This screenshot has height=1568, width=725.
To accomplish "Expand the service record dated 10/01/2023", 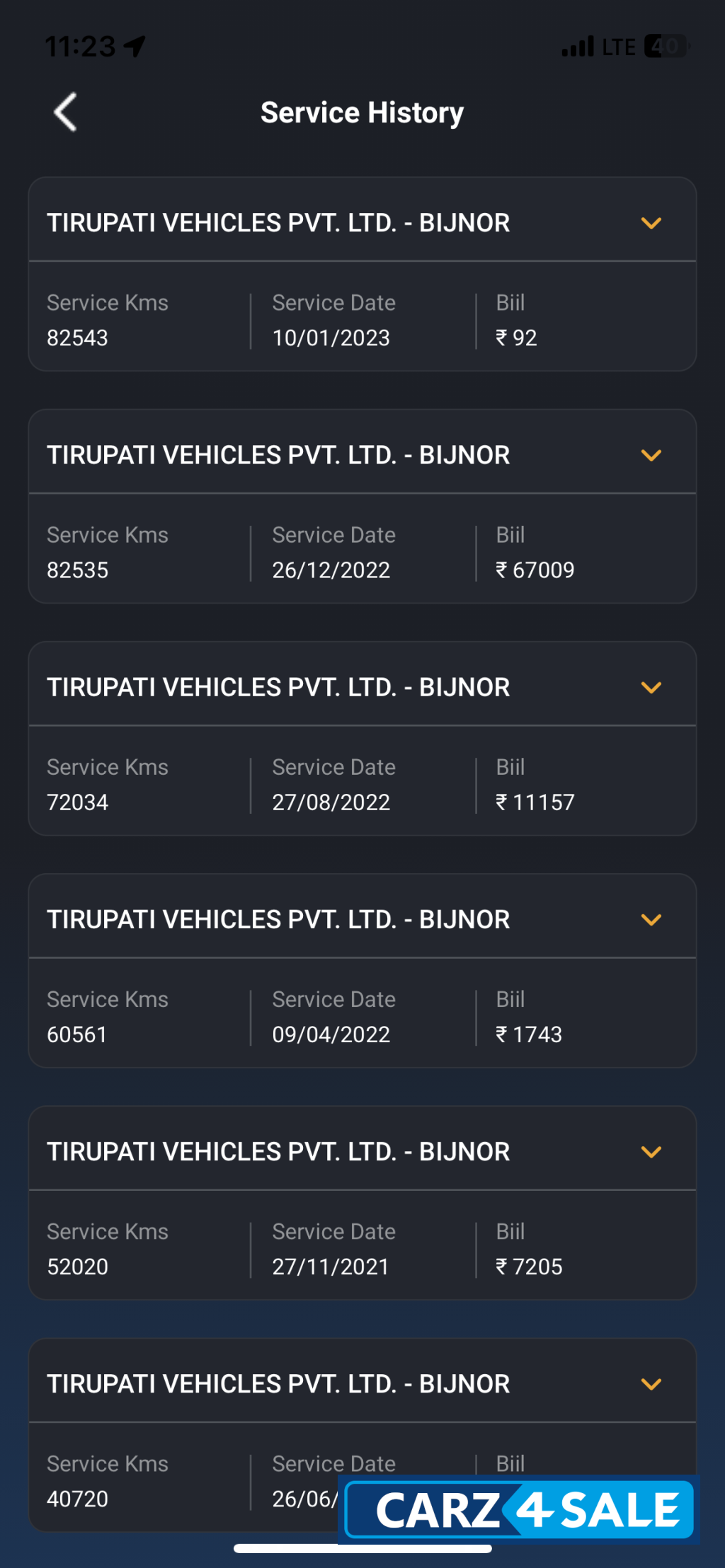I will [652, 222].
